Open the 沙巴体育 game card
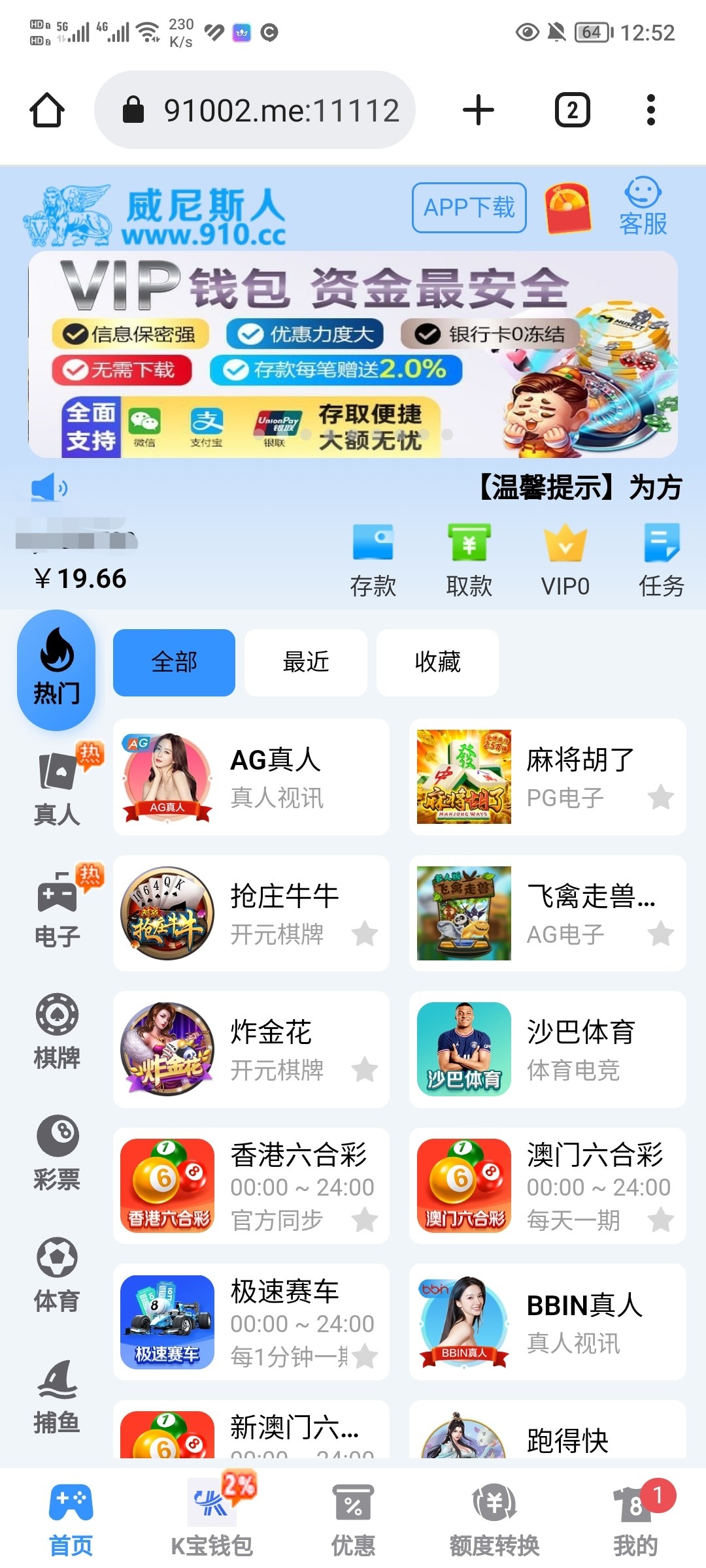Screen dimensions: 706x1568 click(547, 1049)
